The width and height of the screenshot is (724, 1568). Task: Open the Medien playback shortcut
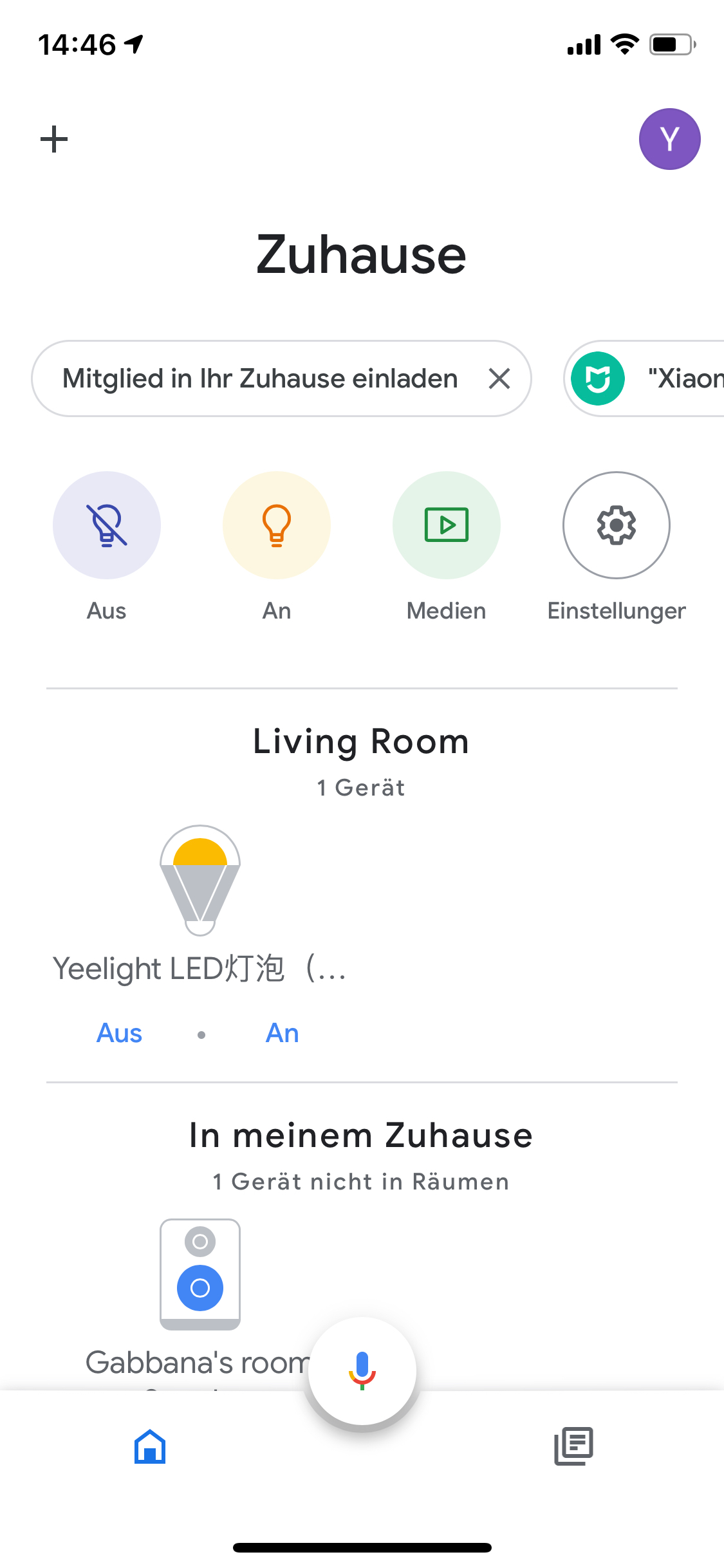pyautogui.click(x=446, y=525)
